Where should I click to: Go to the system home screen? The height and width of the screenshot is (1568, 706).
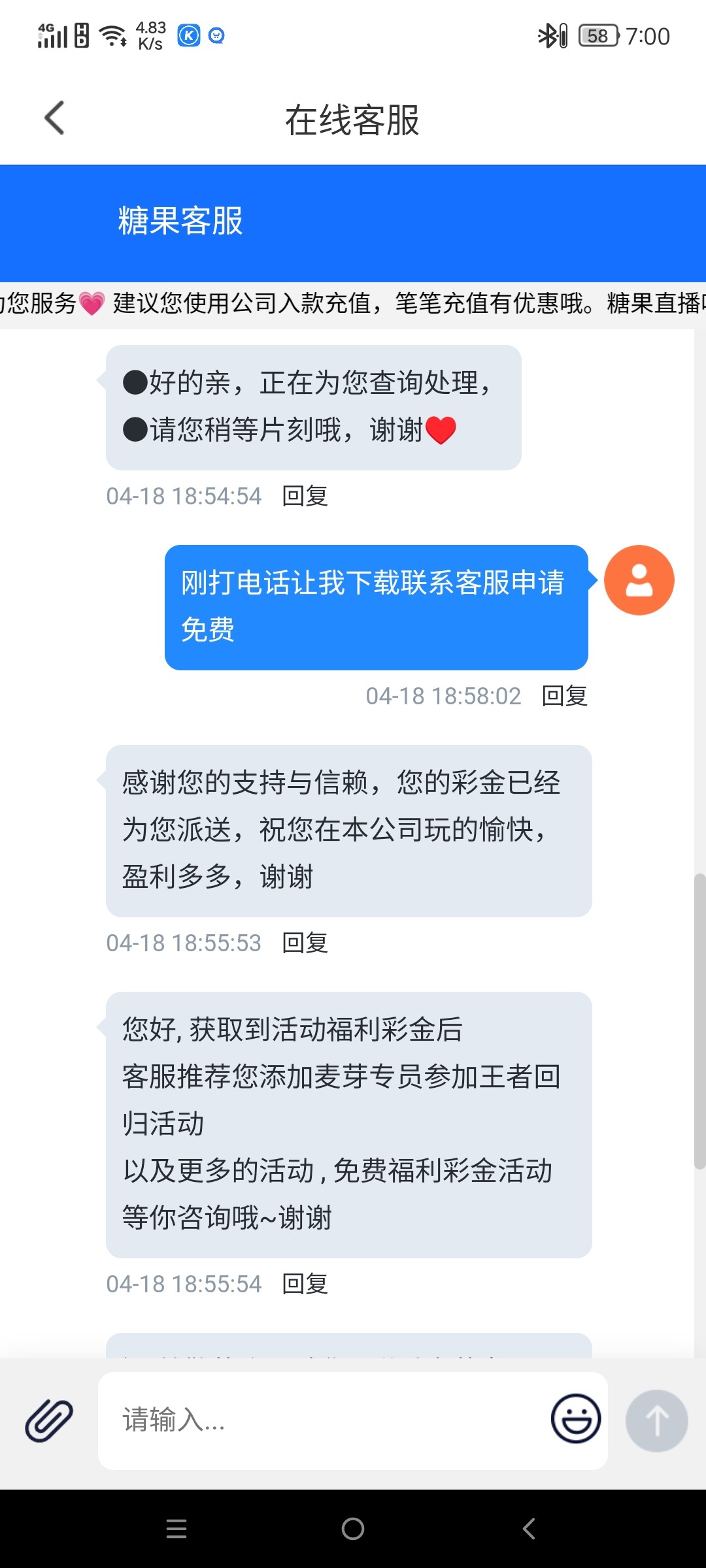coord(353,1529)
